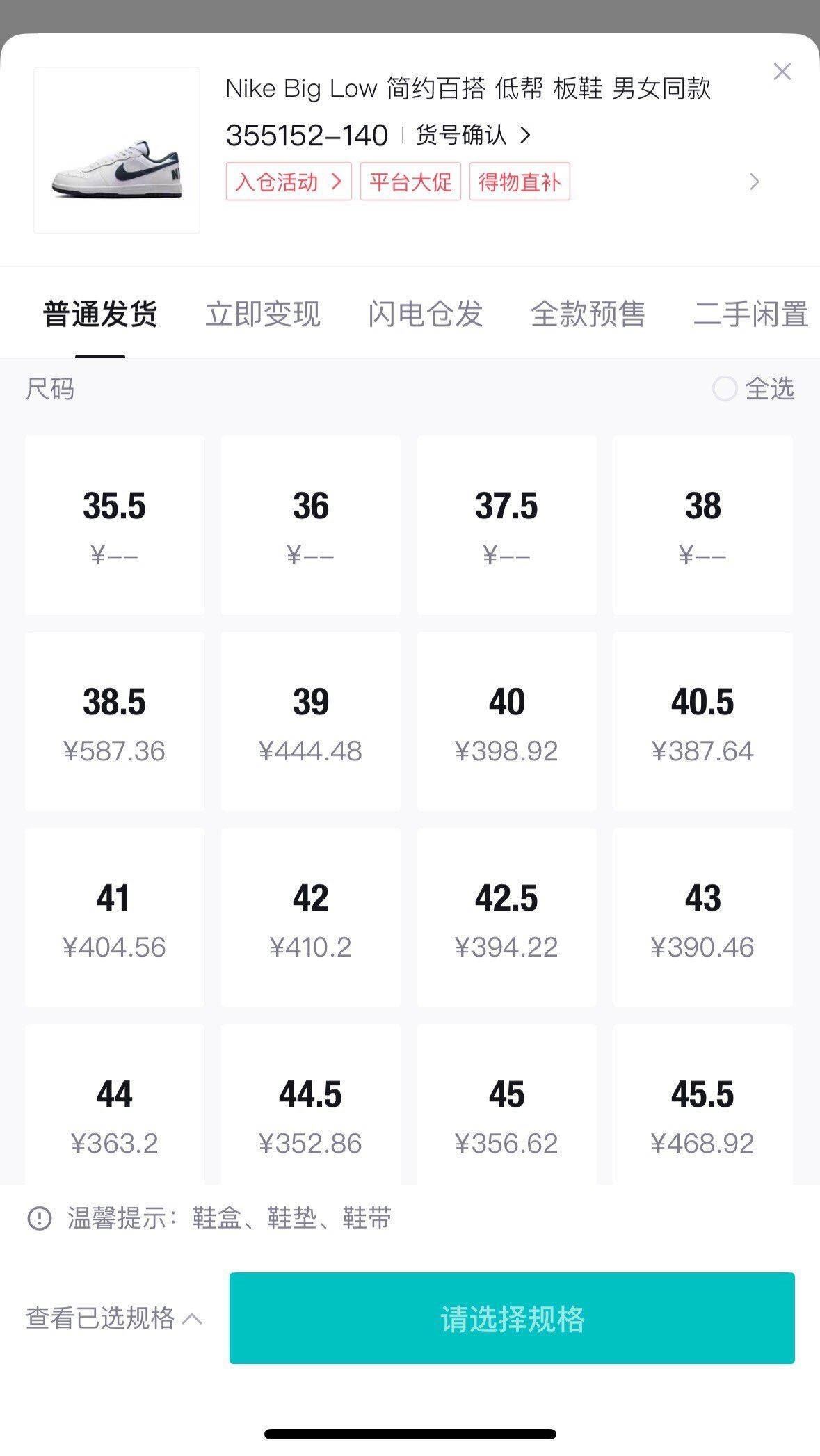Expand 查看已选规格 selected specs
Image resolution: width=820 pixels, height=1456 pixels.
[114, 1318]
